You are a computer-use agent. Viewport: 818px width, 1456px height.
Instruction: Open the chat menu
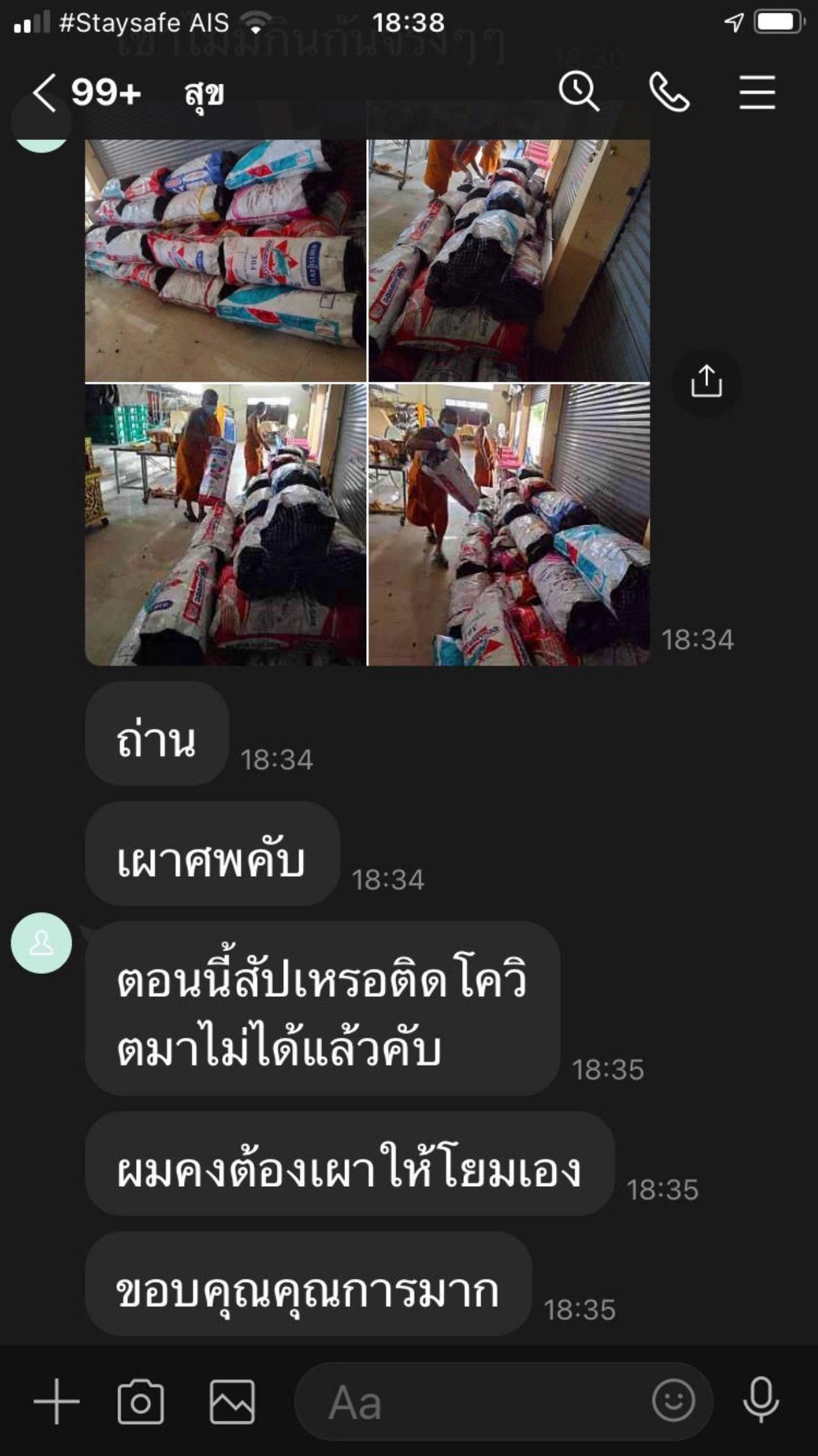757,92
